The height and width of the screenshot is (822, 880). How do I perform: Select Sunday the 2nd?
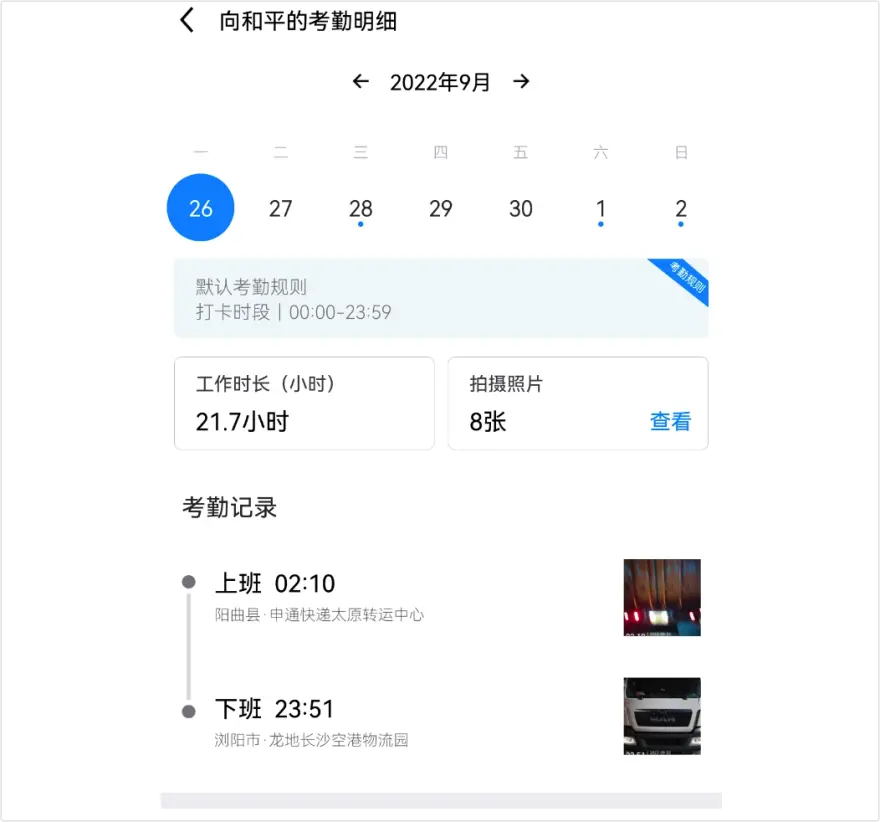click(x=681, y=209)
